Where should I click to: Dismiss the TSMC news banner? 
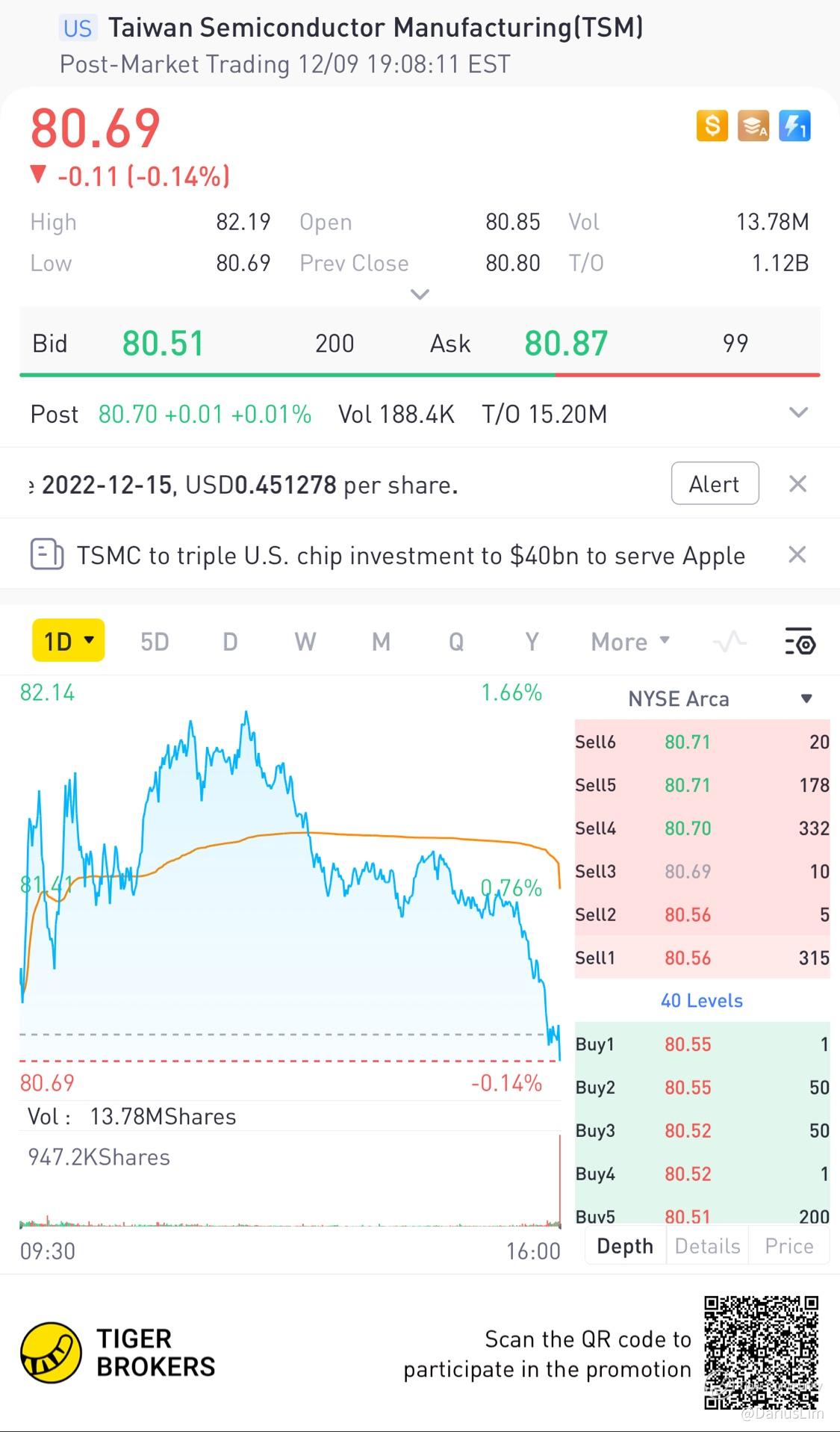(797, 555)
